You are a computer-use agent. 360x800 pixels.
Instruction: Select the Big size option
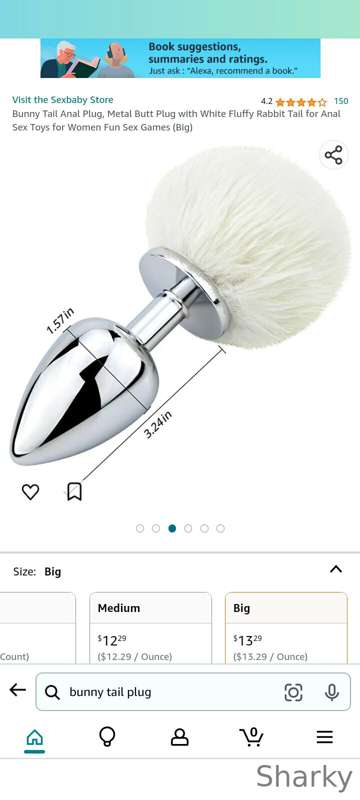tap(286, 628)
